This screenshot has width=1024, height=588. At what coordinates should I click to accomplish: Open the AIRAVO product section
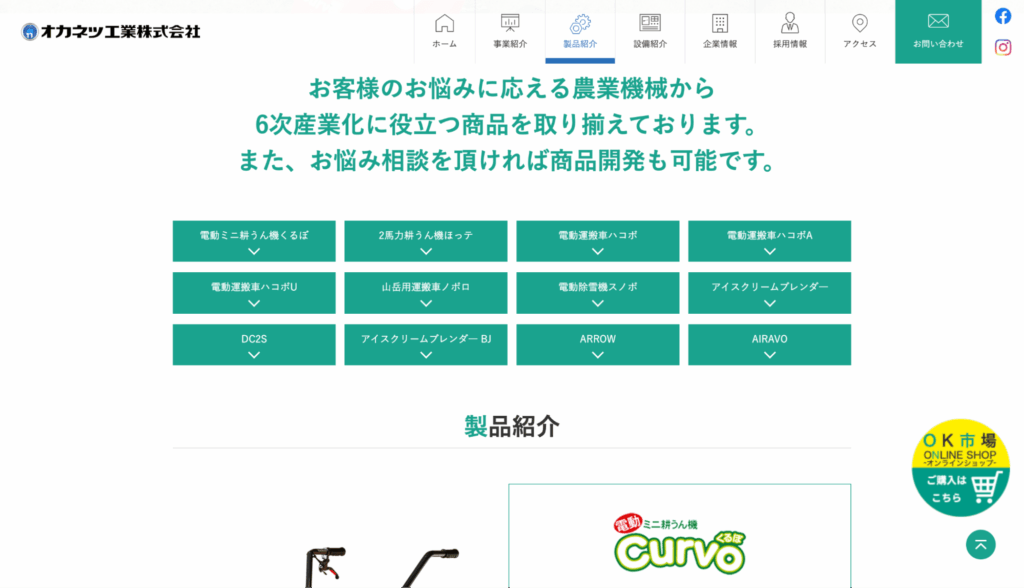coord(769,345)
